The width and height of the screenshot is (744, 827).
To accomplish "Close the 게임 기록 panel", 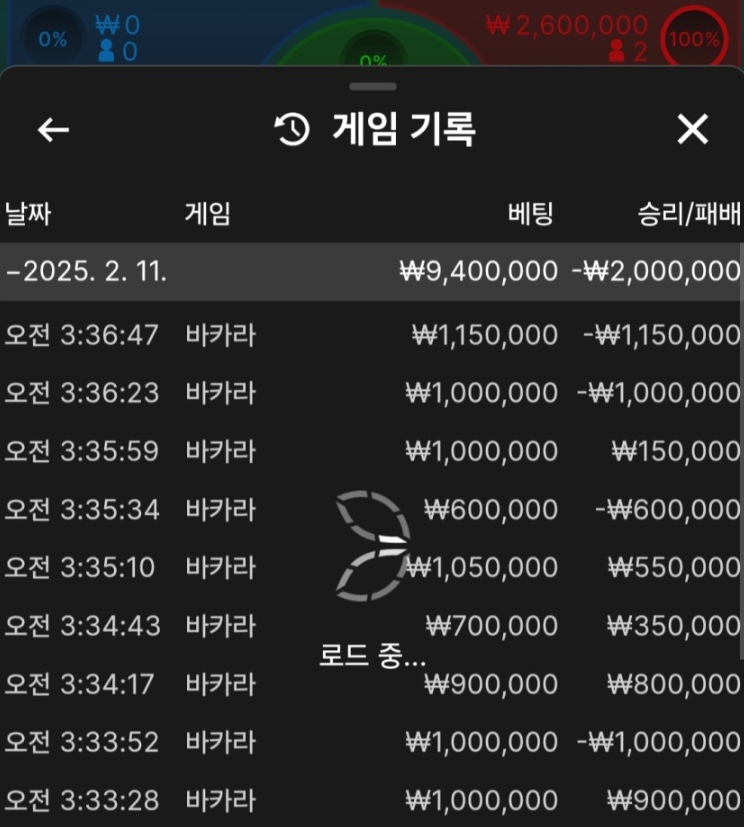I will coord(692,129).
